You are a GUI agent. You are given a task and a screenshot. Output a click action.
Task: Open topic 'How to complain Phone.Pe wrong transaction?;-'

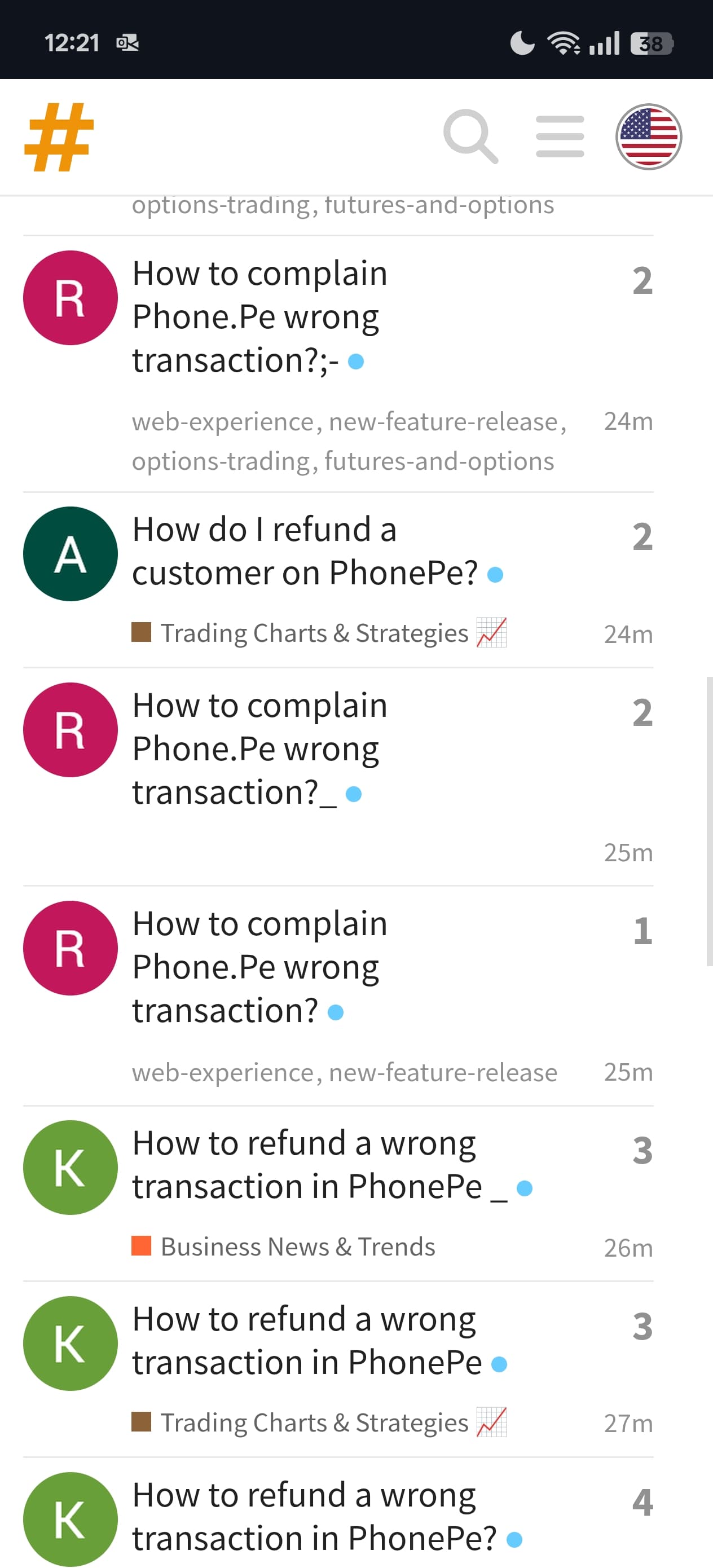260,316
